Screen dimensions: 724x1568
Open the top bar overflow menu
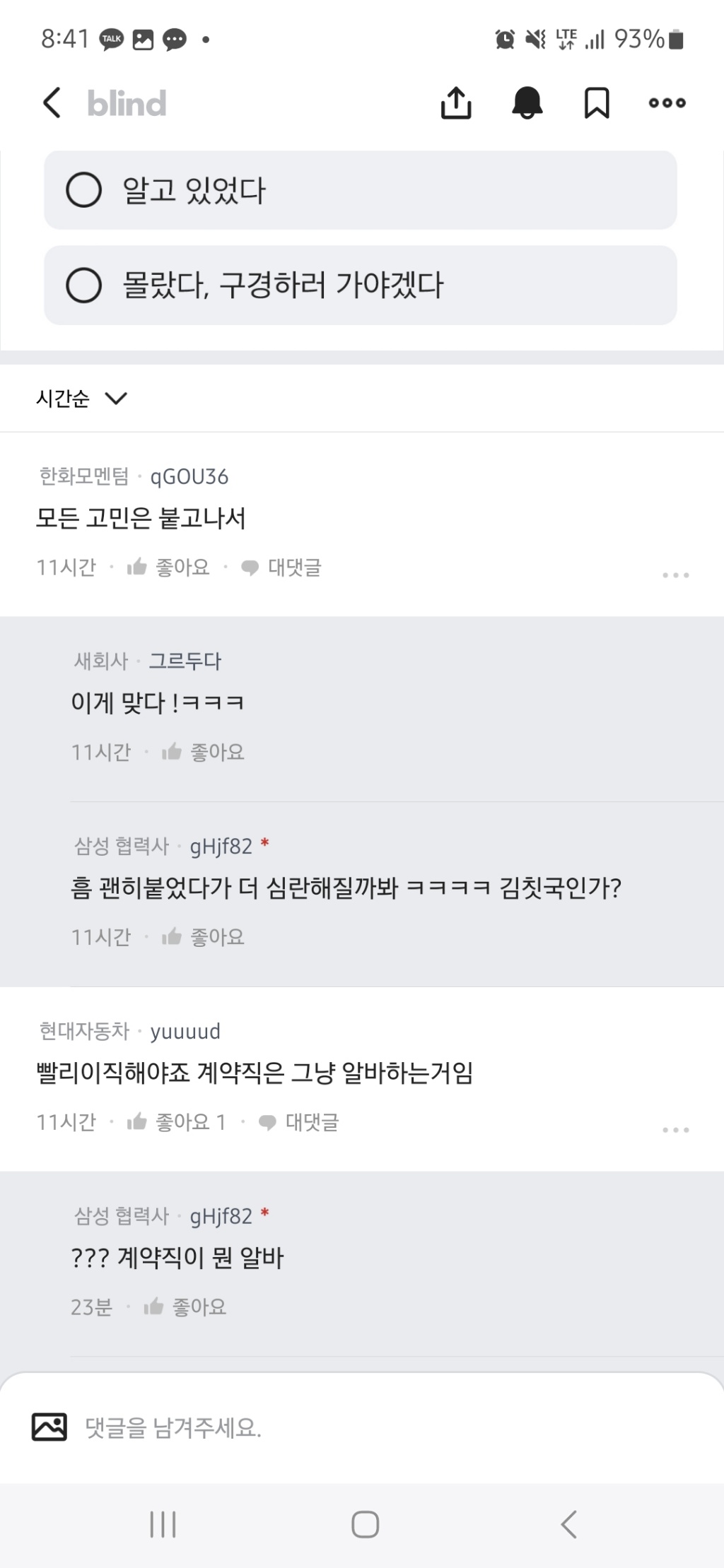click(x=667, y=103)
